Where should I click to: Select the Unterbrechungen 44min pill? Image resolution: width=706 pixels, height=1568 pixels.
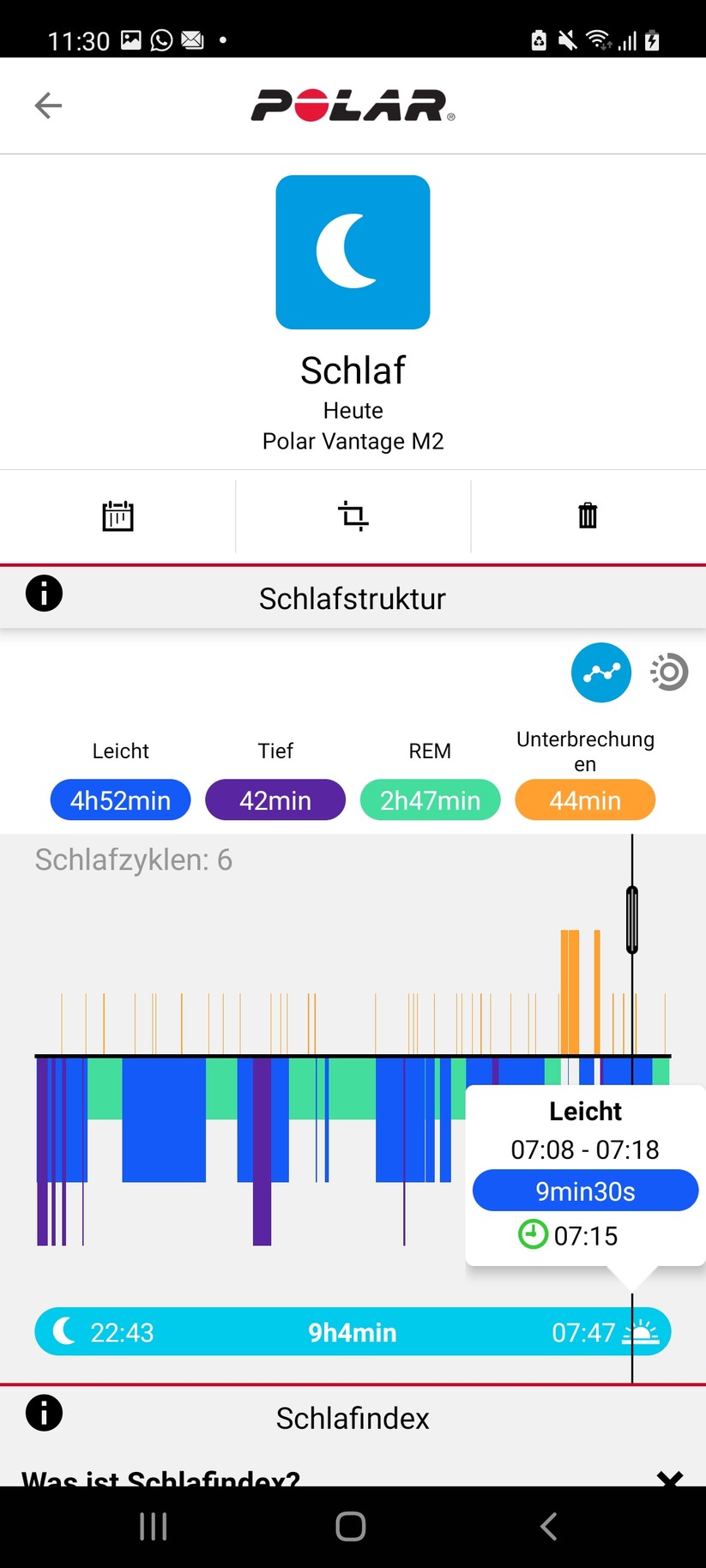pyautogui.click(x=584, y=799)
